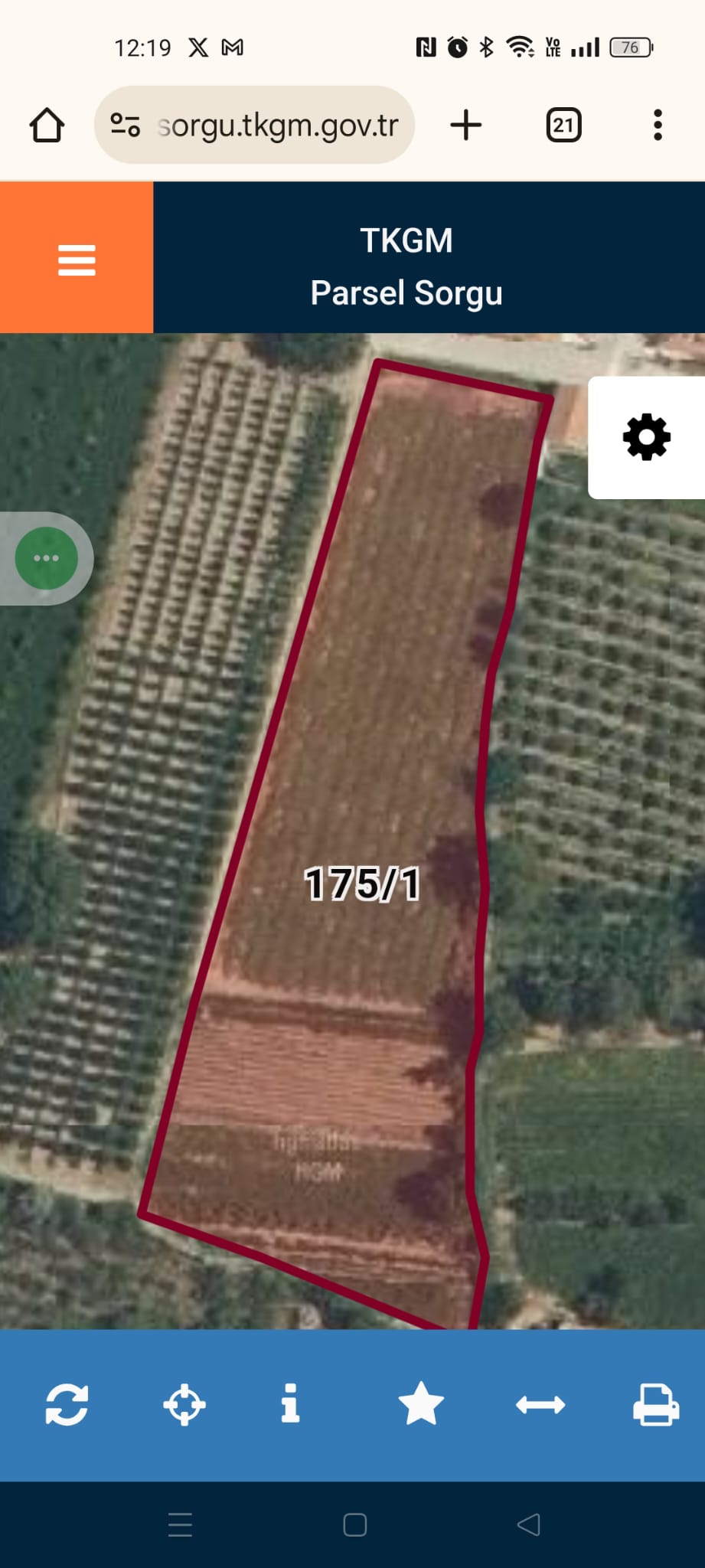
Task: Open a new browser tab
Action: (x=465, y=125)
